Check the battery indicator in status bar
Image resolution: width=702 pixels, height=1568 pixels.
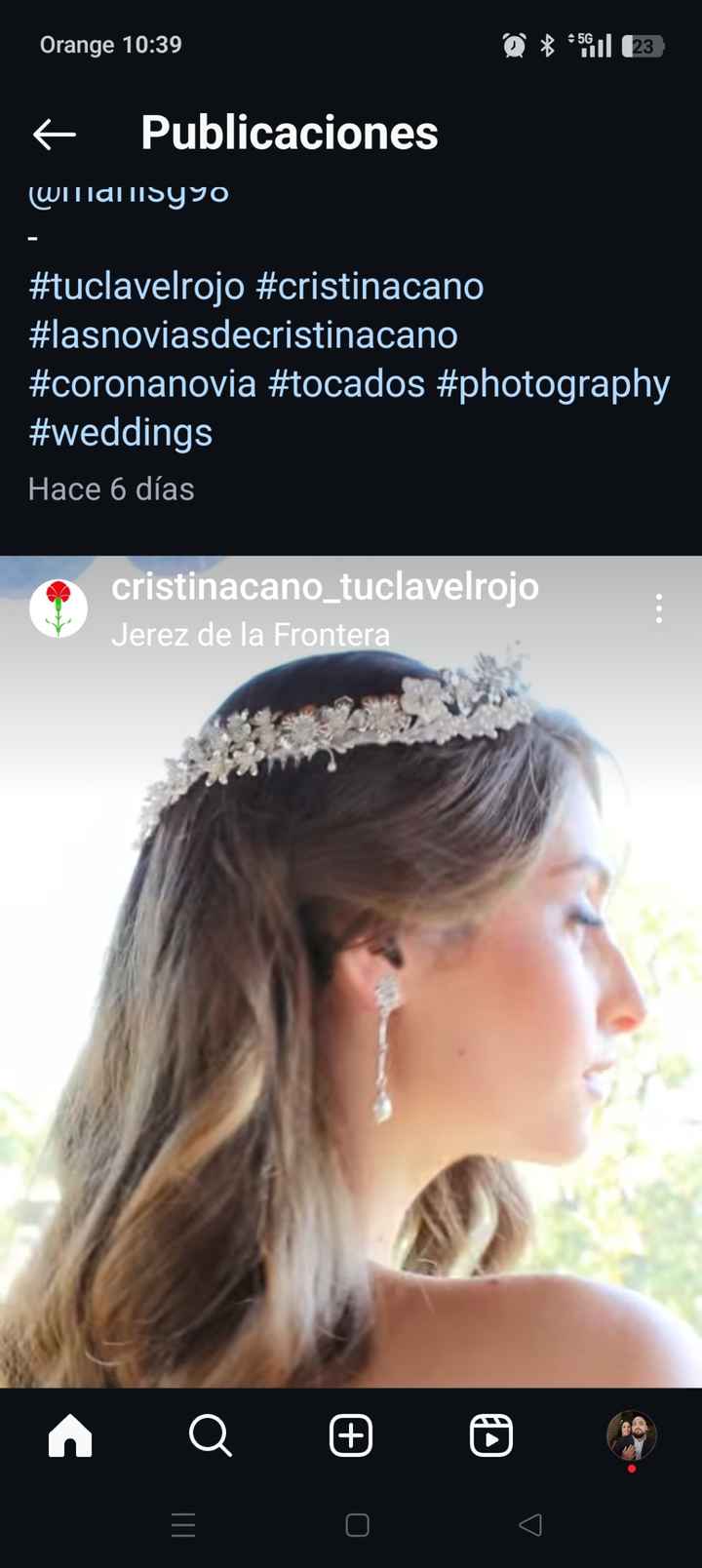tap(643, 44)
